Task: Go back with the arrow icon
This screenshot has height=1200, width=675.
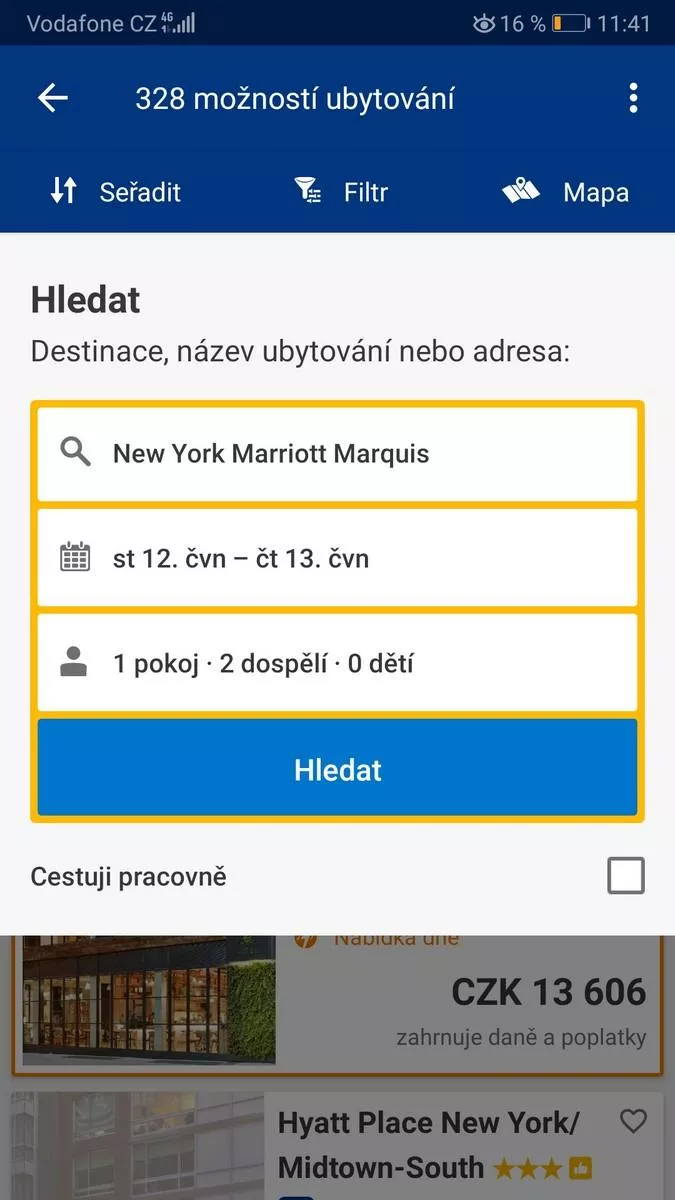Action: point(53,98)
